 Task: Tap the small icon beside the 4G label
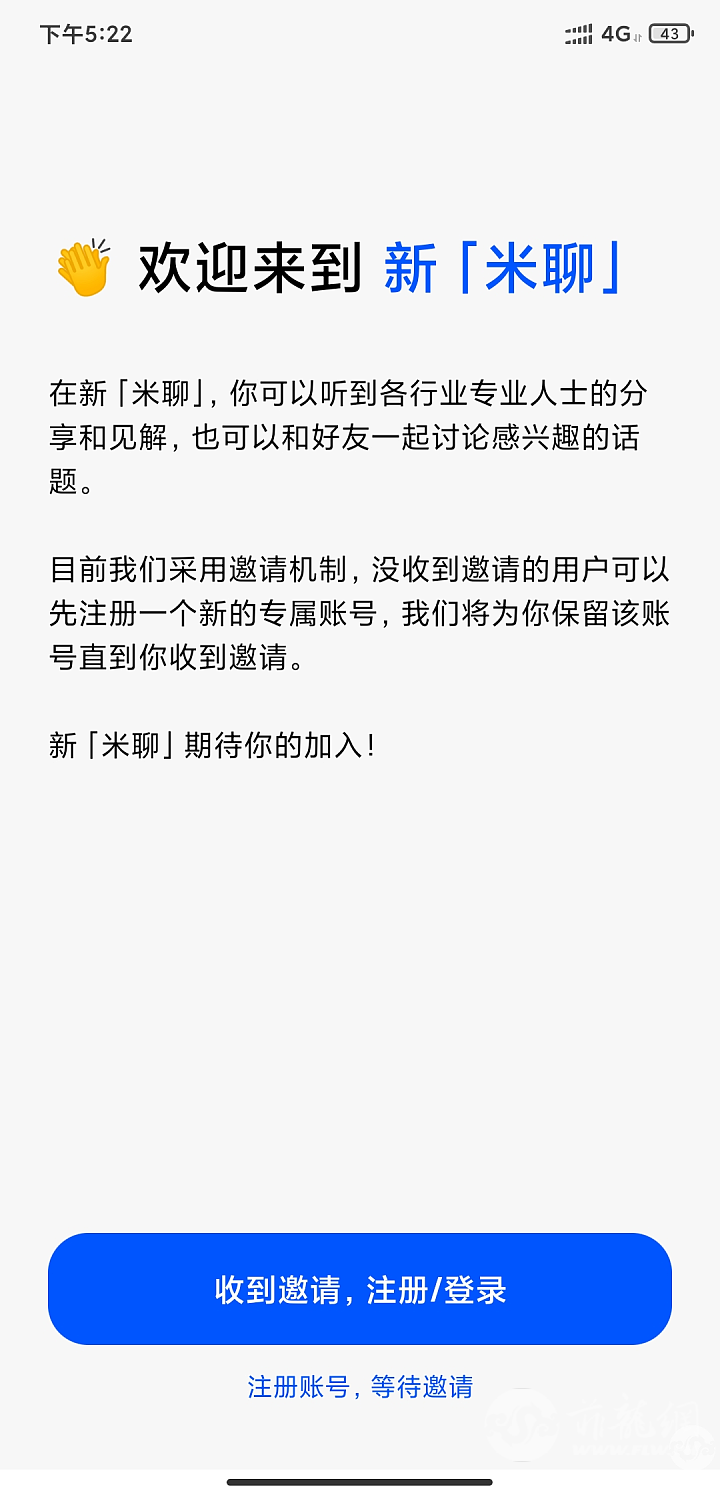tap(636, 37)
